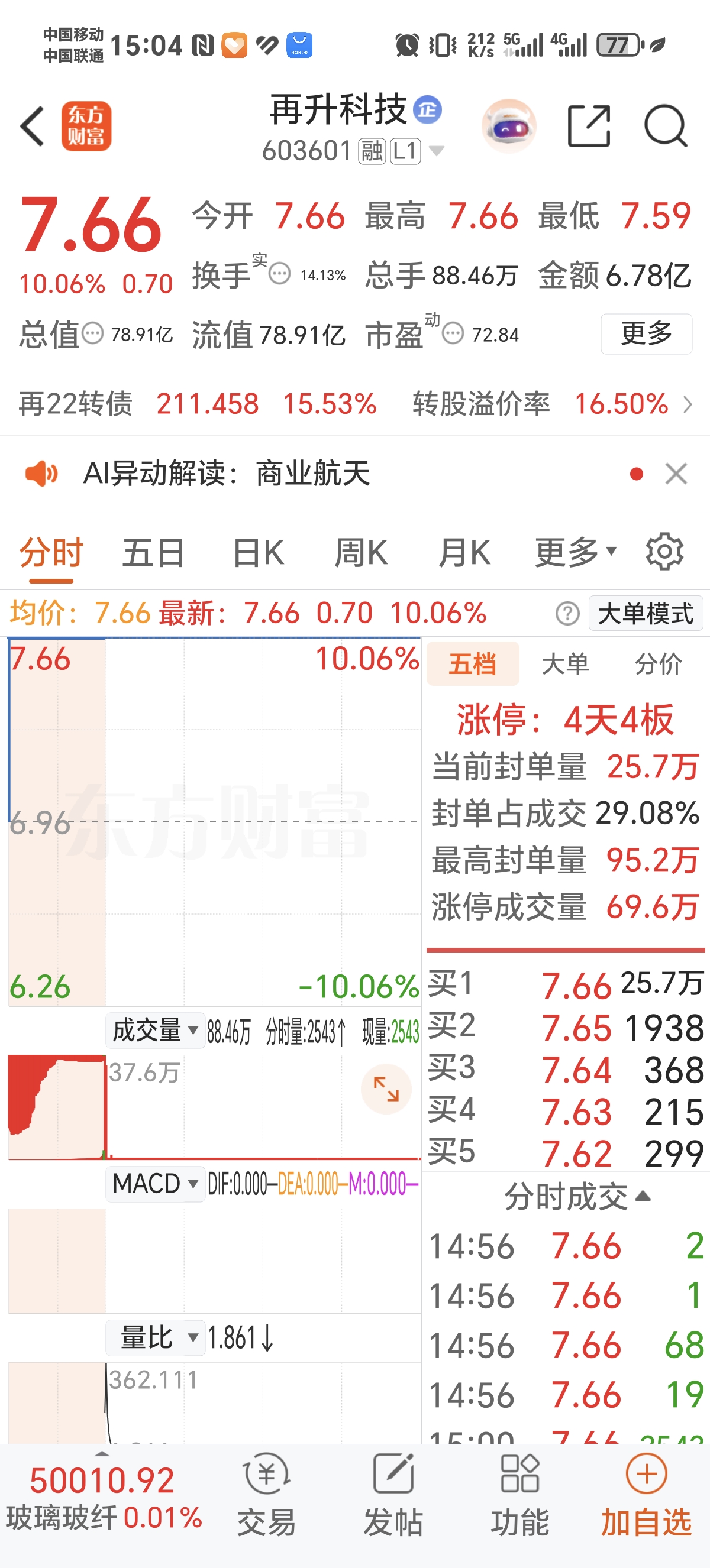This screenshot has width=710, height=1568.
Task: Open the AI robot assistant icon
Action: (x=508, y=126)
